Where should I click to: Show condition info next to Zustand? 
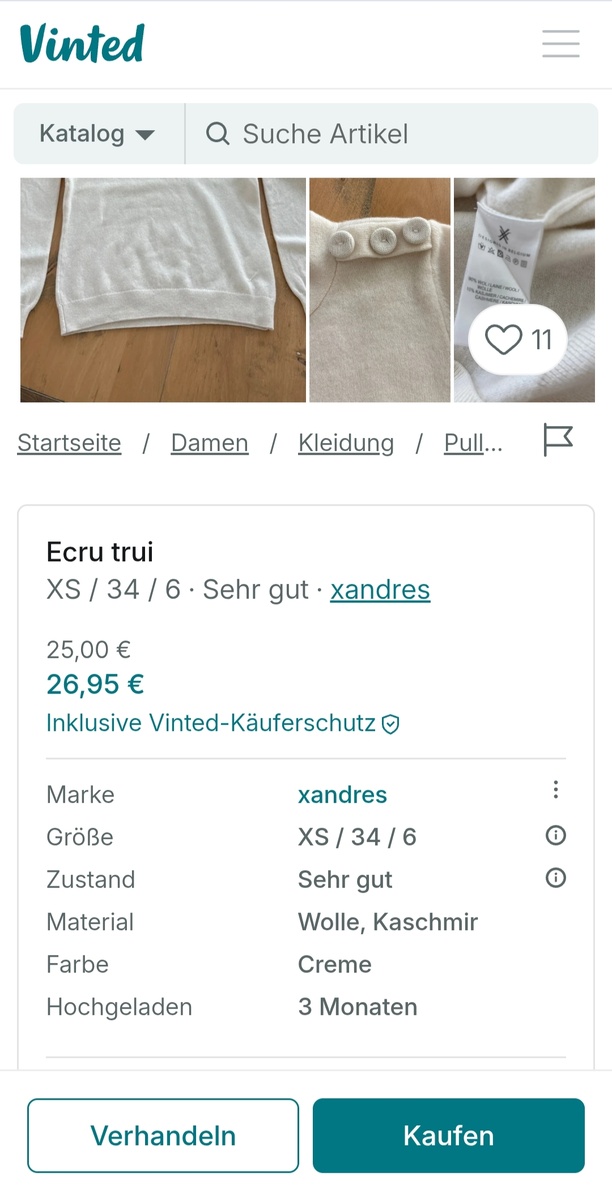(556, 879)
